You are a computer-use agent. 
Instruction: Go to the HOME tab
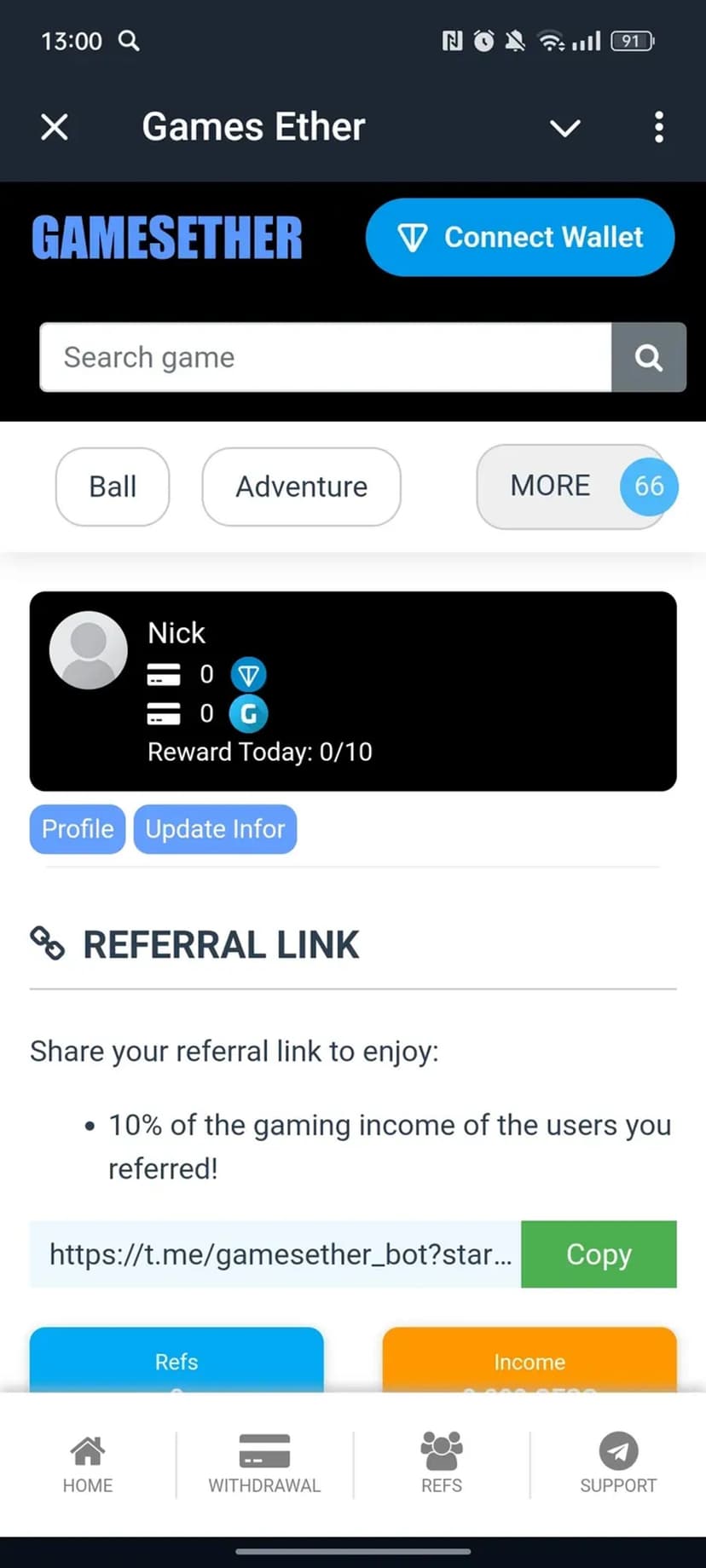click(x=88, y=1464)
